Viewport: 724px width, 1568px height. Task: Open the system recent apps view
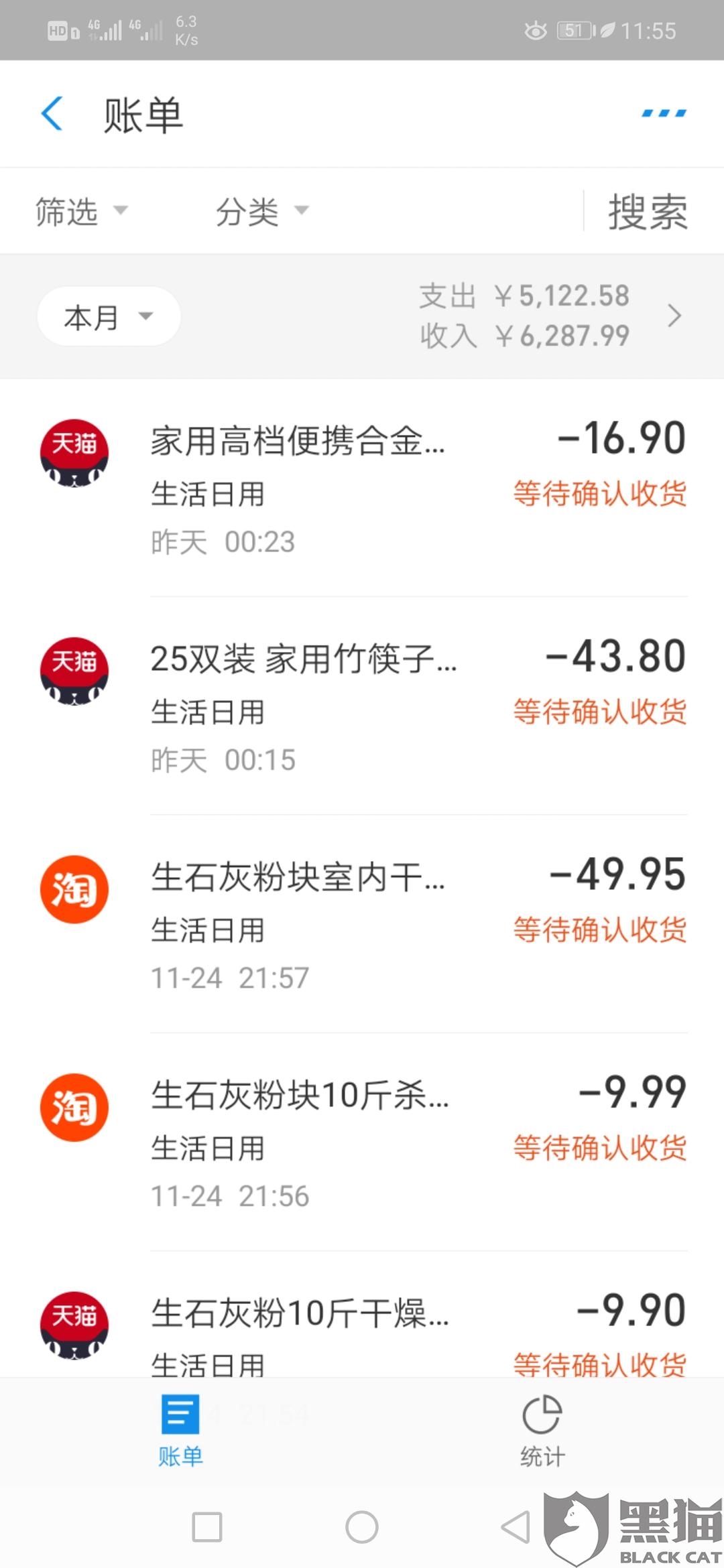pos(207,1528)
